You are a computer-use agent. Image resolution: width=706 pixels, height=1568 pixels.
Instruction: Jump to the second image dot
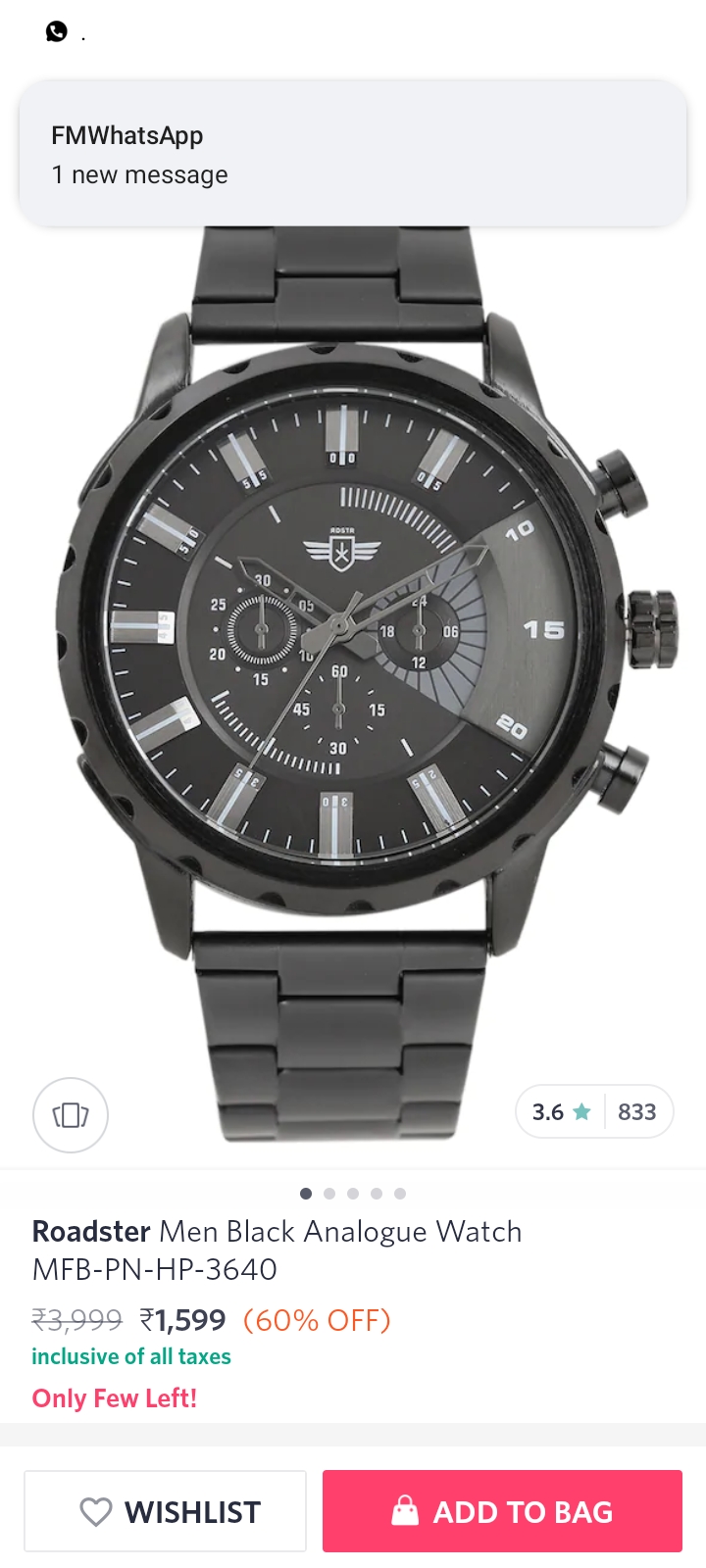tap(329, 1194)
